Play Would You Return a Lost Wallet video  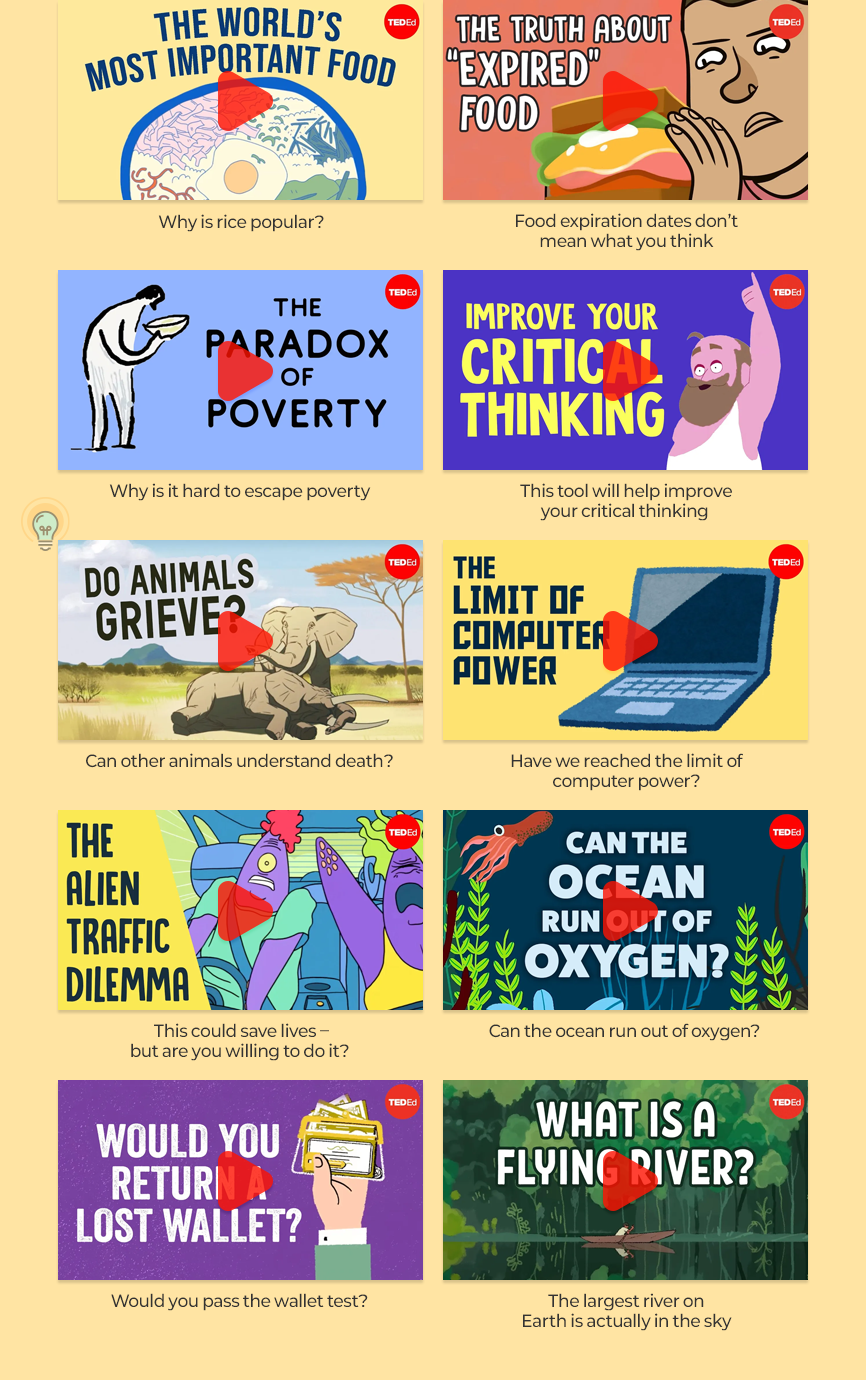[241, 1181]
